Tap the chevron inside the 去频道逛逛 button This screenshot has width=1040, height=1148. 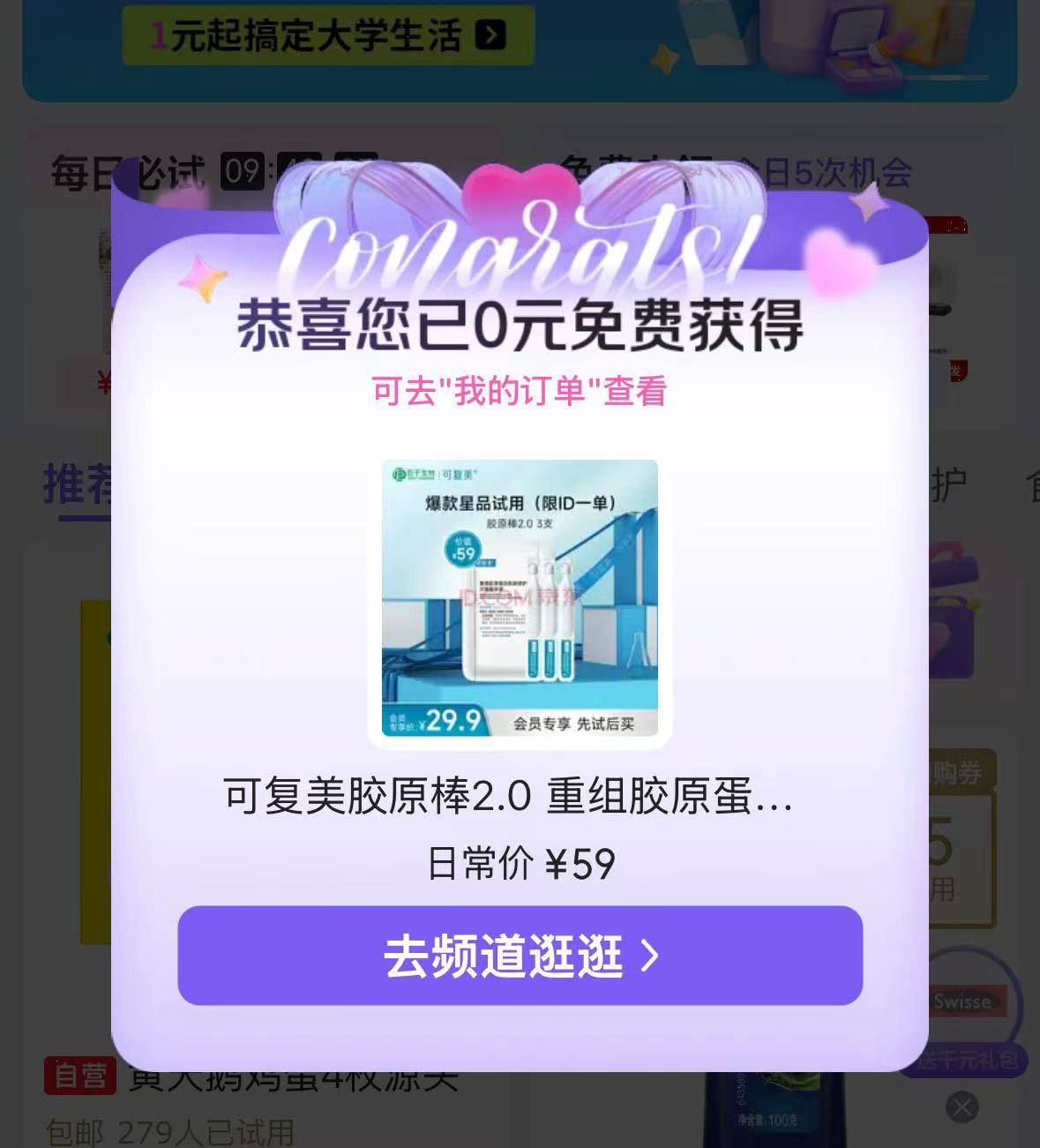tap(650, 956)
